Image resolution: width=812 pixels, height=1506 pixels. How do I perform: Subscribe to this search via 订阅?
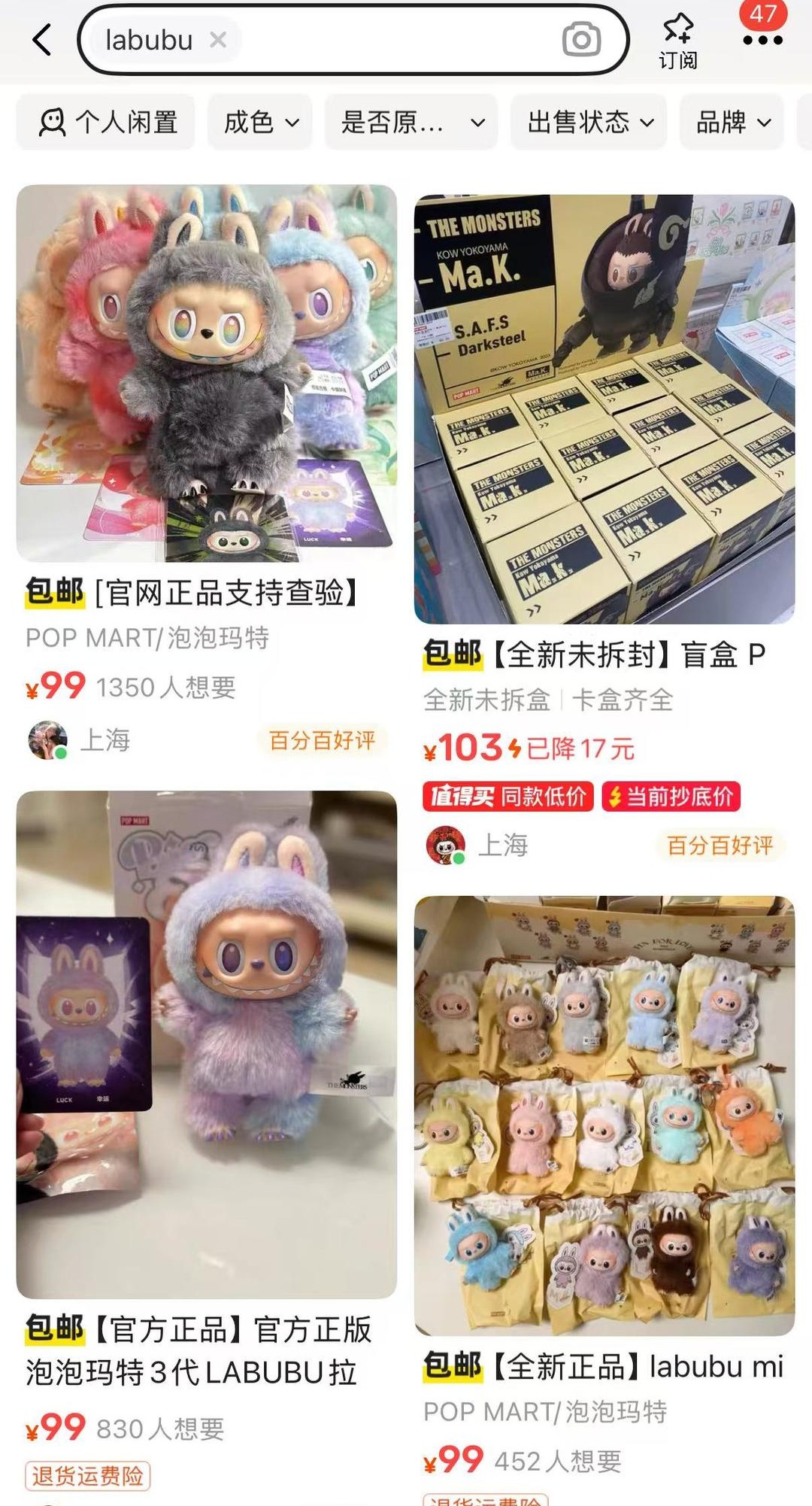(678, 41)
